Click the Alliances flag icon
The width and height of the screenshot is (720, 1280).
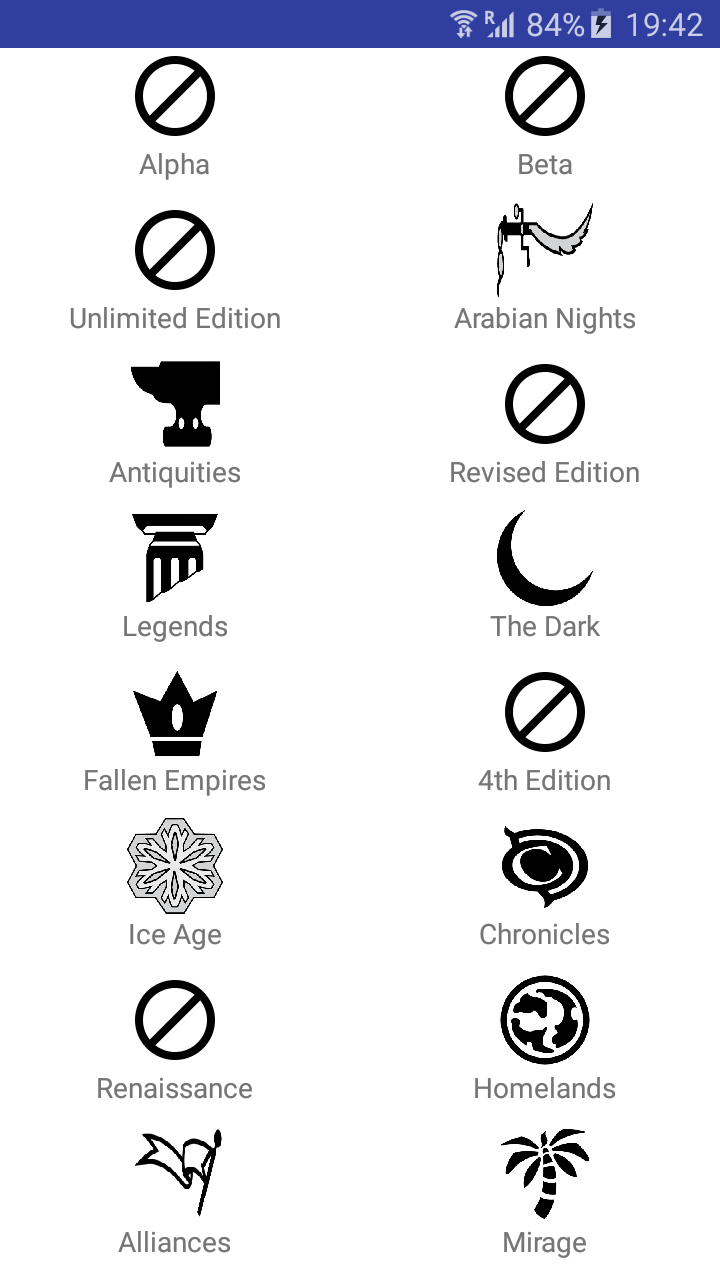(175, 1173)
